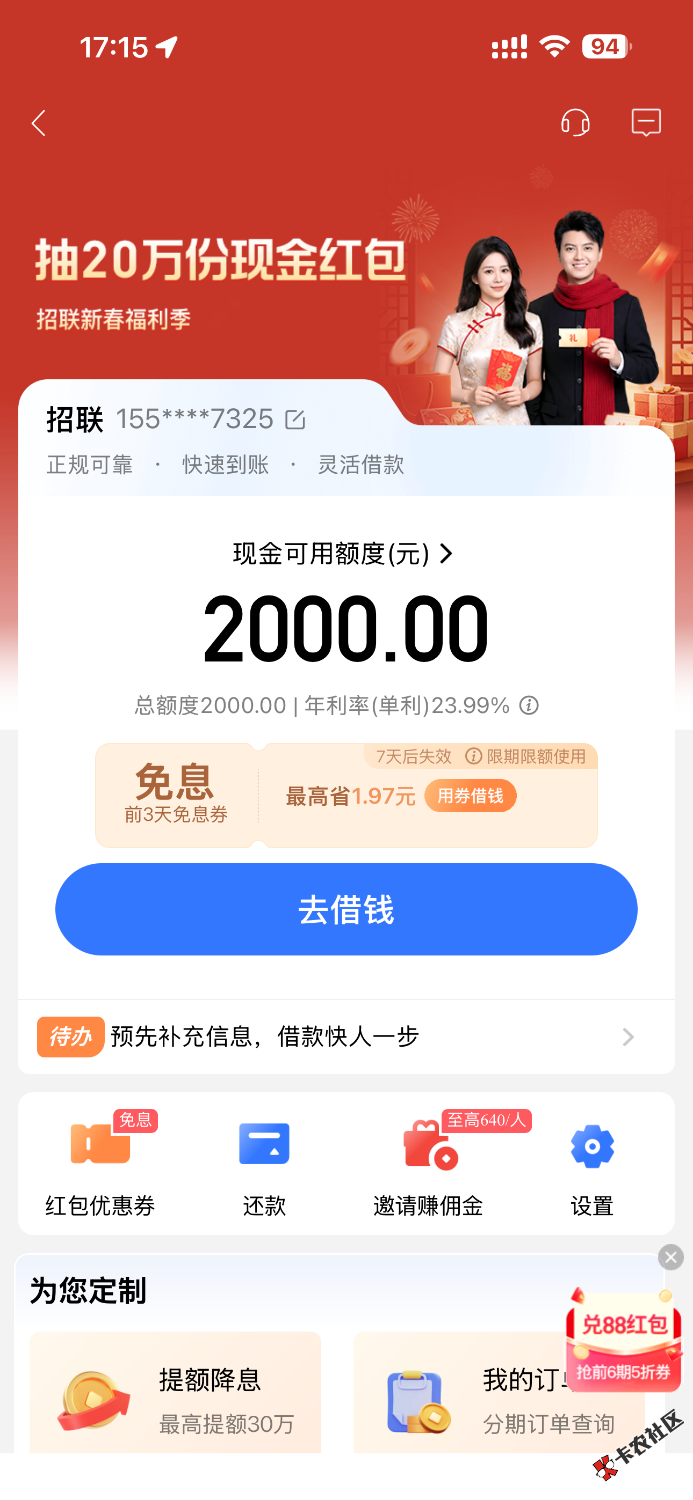The image size is (693, 1500).
Task: Open 邀请赚佣金
Action: click(x=429, y=1165)
